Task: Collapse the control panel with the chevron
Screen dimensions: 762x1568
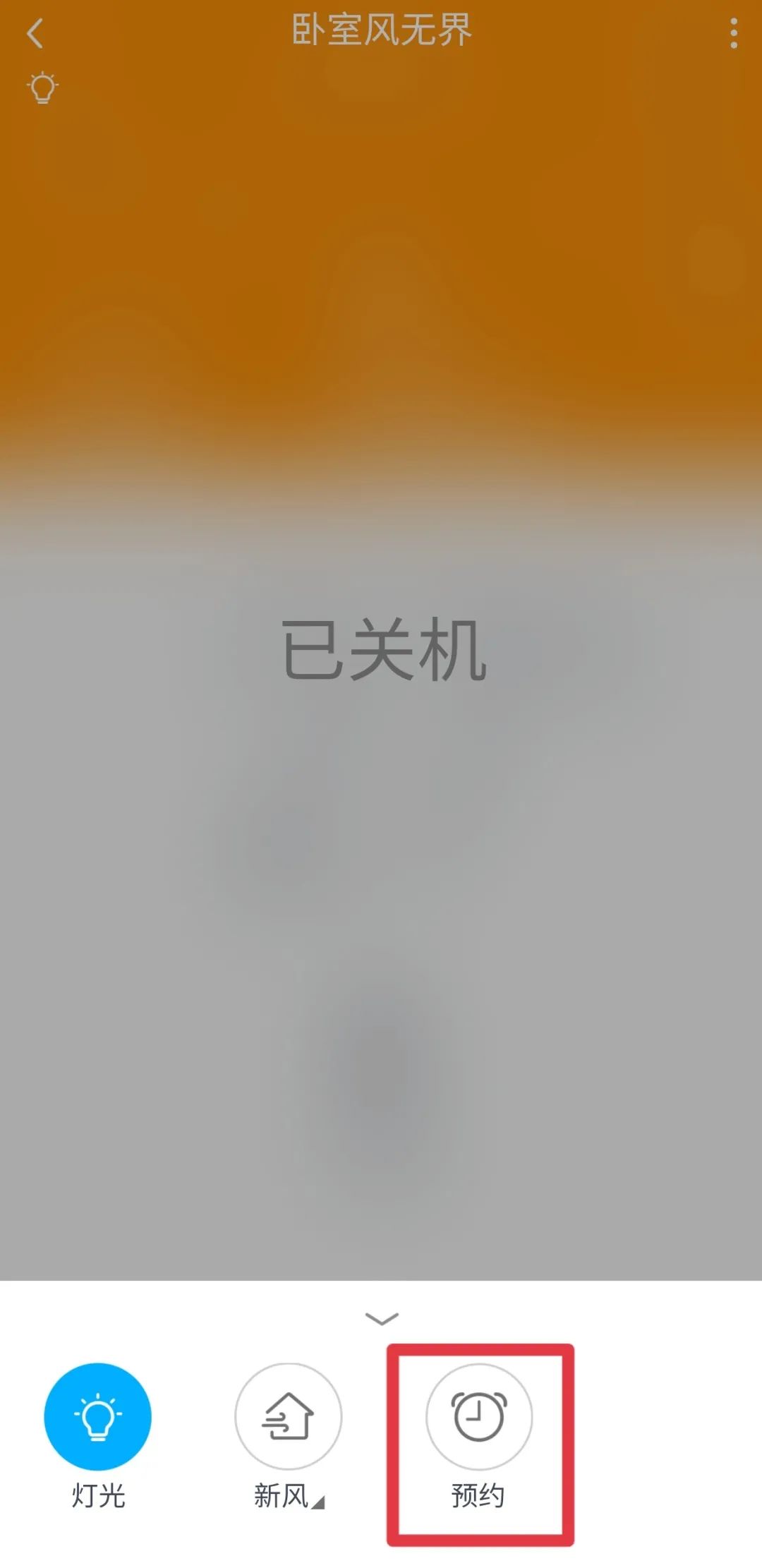Action: [382, 1318]
